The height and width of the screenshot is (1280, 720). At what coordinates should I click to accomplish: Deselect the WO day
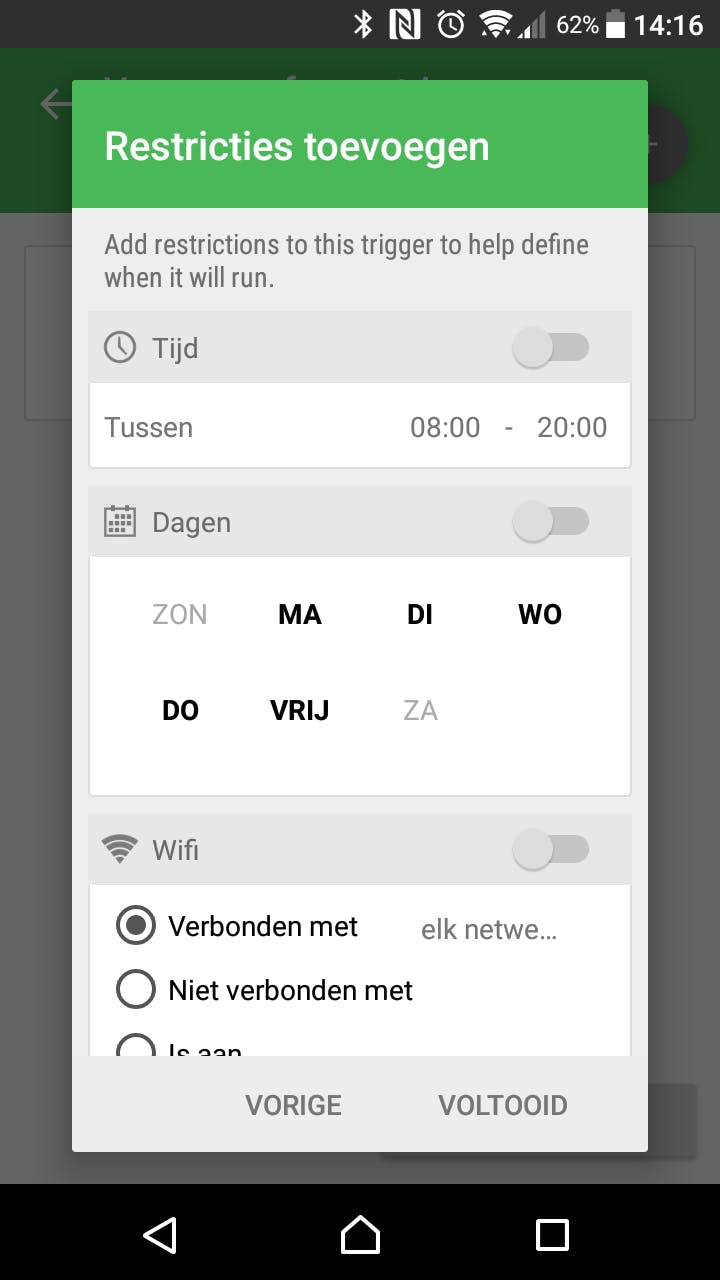click(x=540, y=614)
